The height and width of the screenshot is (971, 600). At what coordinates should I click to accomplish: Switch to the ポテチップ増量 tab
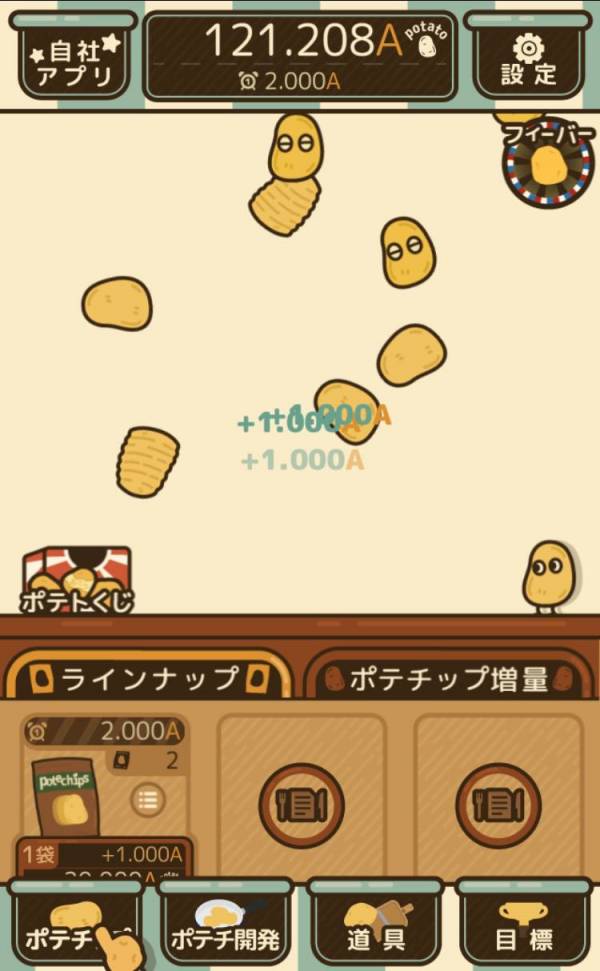tap(448, 678)
